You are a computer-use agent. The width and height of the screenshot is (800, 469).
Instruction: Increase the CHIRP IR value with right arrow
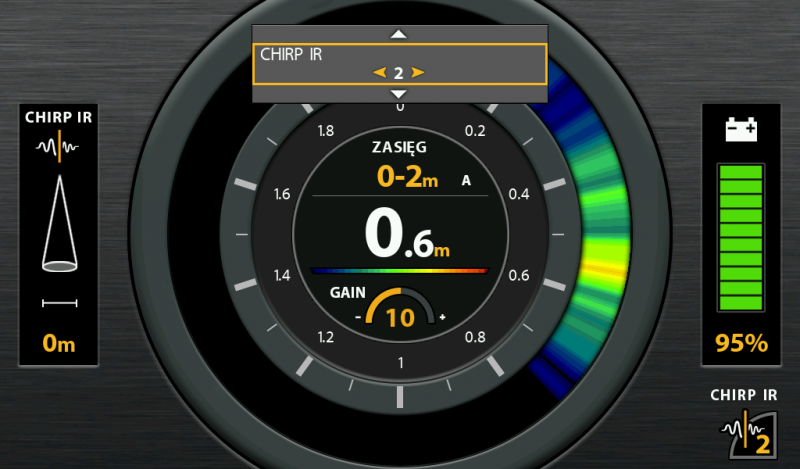click(418, 73)
